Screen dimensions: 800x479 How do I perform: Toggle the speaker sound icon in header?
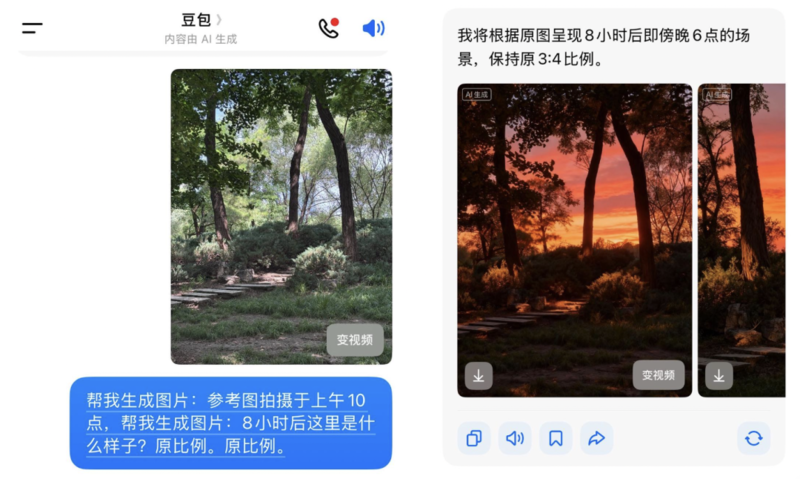(373, 28)
